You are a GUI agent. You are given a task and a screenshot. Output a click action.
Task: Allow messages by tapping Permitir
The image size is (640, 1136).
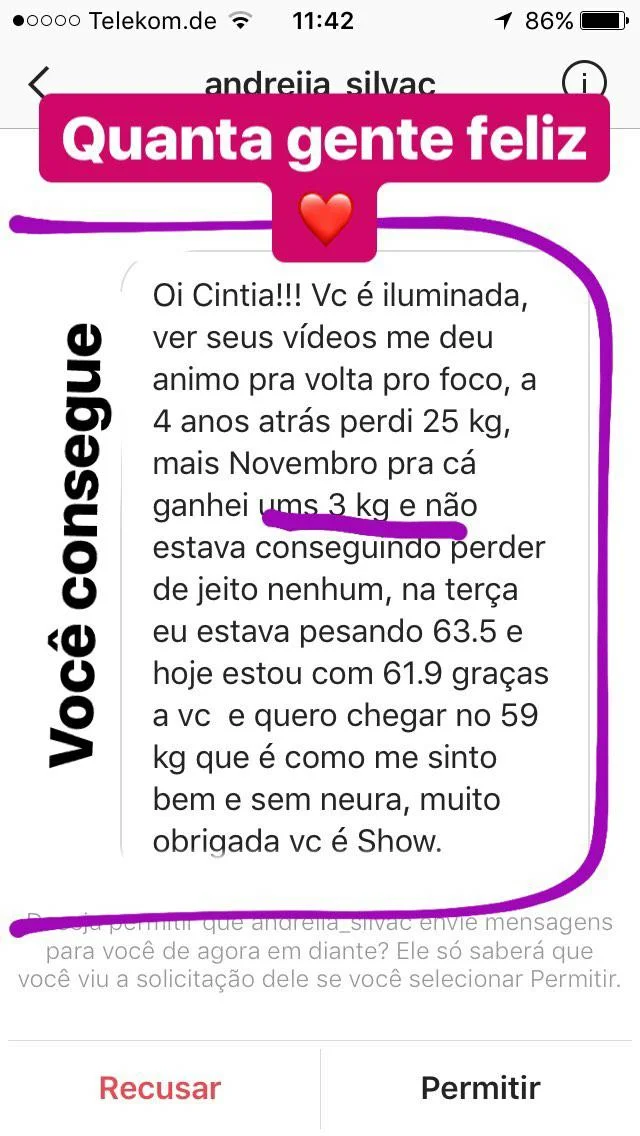click(x=480, y=1088)
